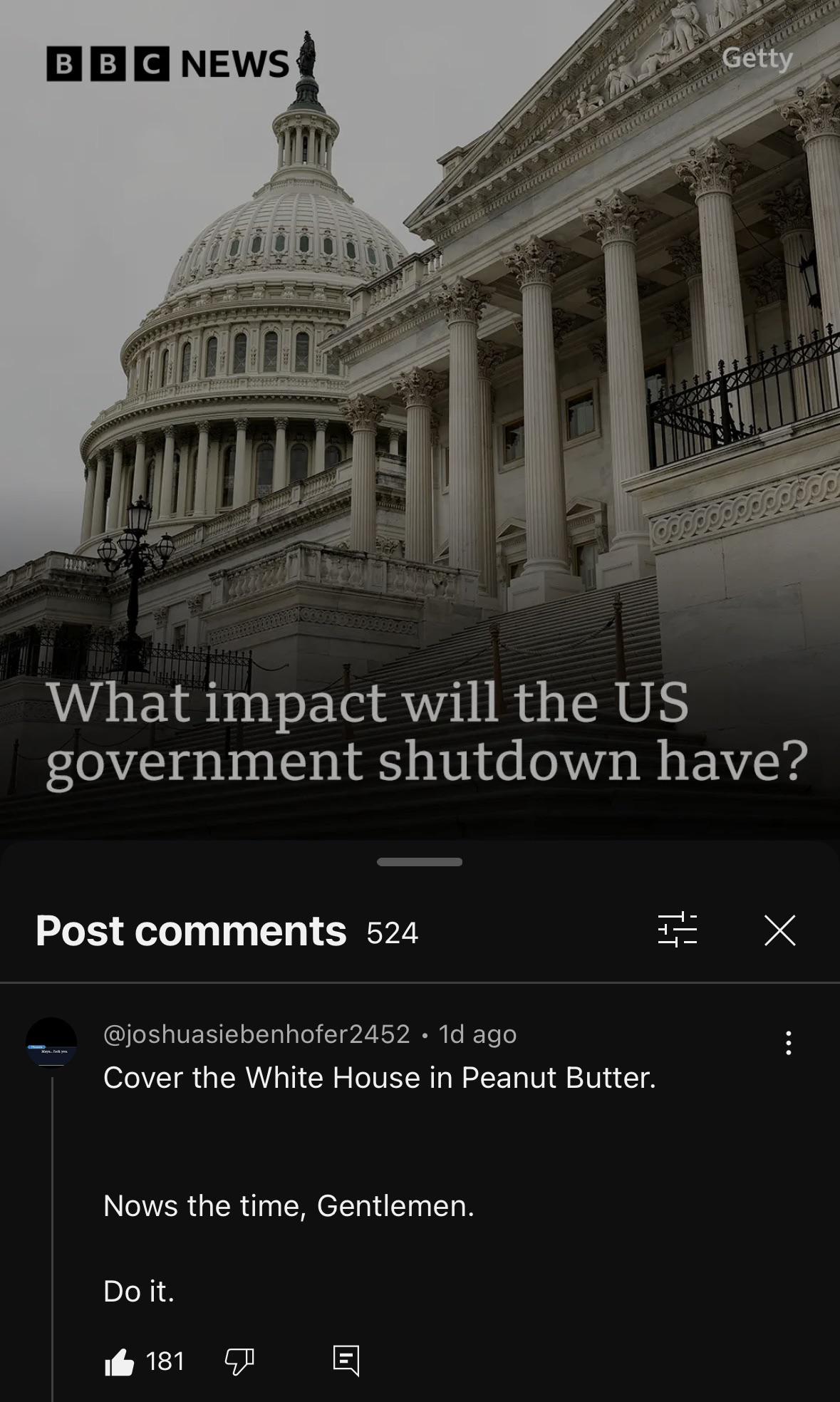This screenshot has height=1402, width=840.
Task: Open overflow menu on joshuasiebenhofer2452's comment
Action: [x=788, y=1043]
